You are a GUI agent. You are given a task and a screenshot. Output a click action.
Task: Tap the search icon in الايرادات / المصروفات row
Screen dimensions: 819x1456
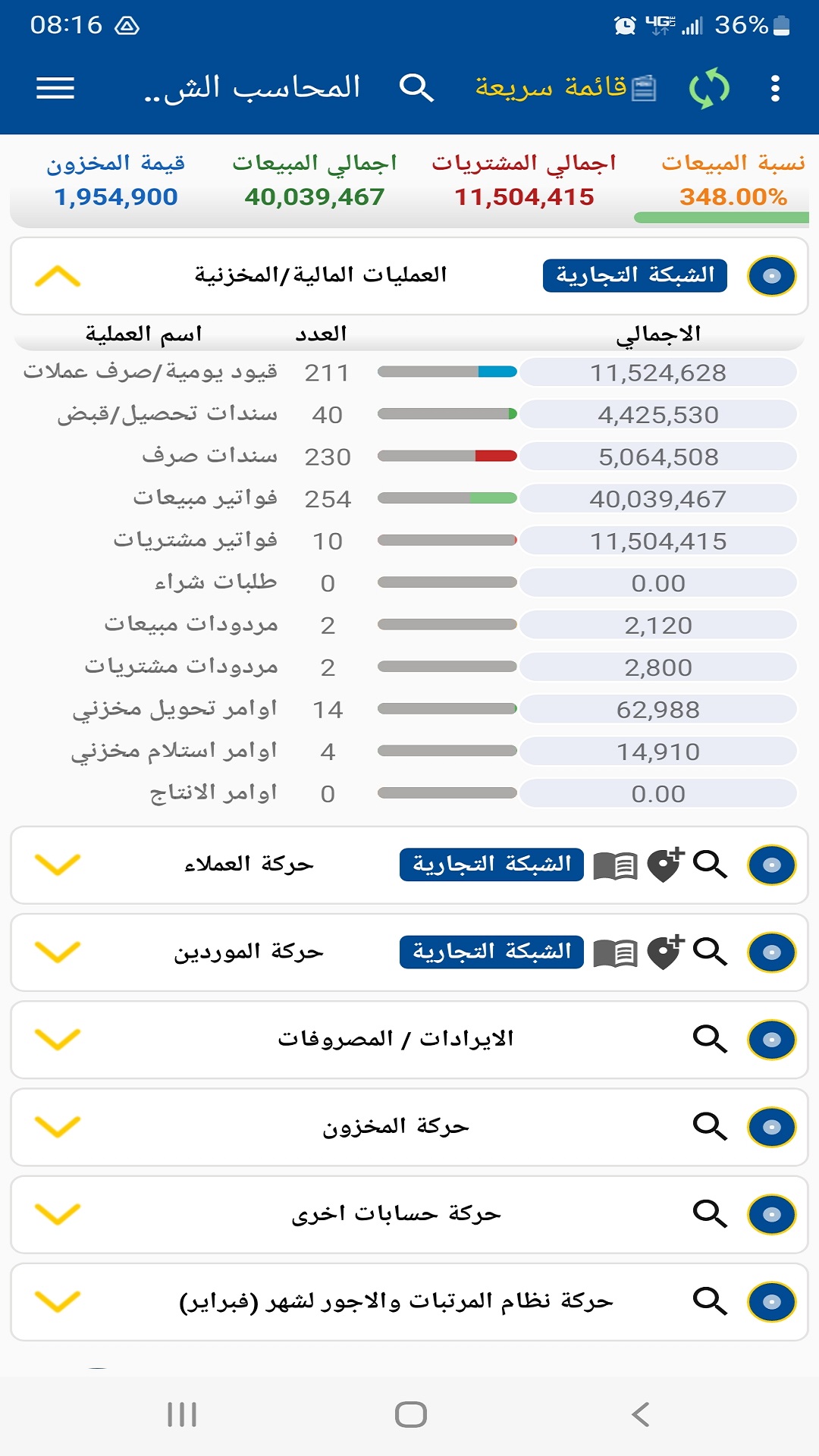711,1040
